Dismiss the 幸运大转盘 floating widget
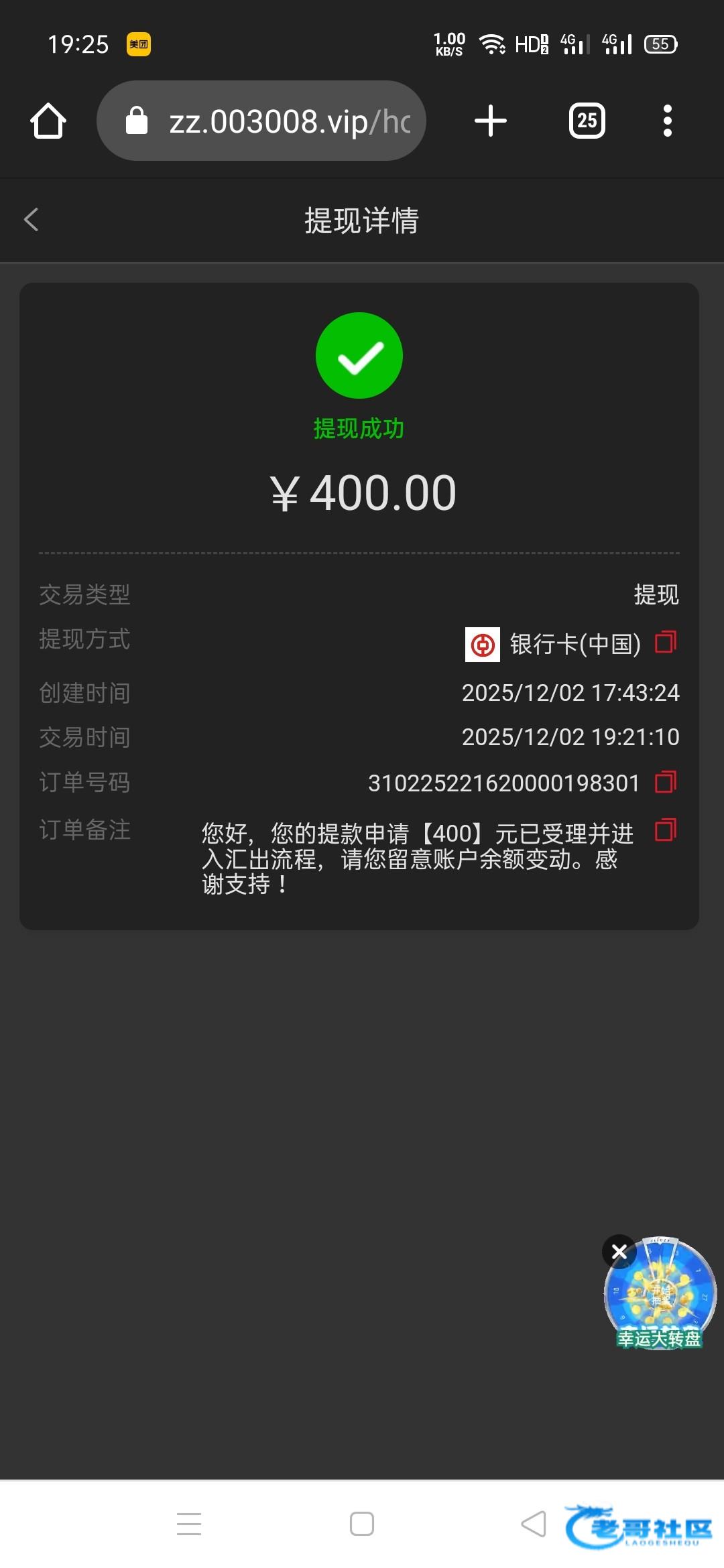Viewport: 724px width, 1568px height. 619,1251
